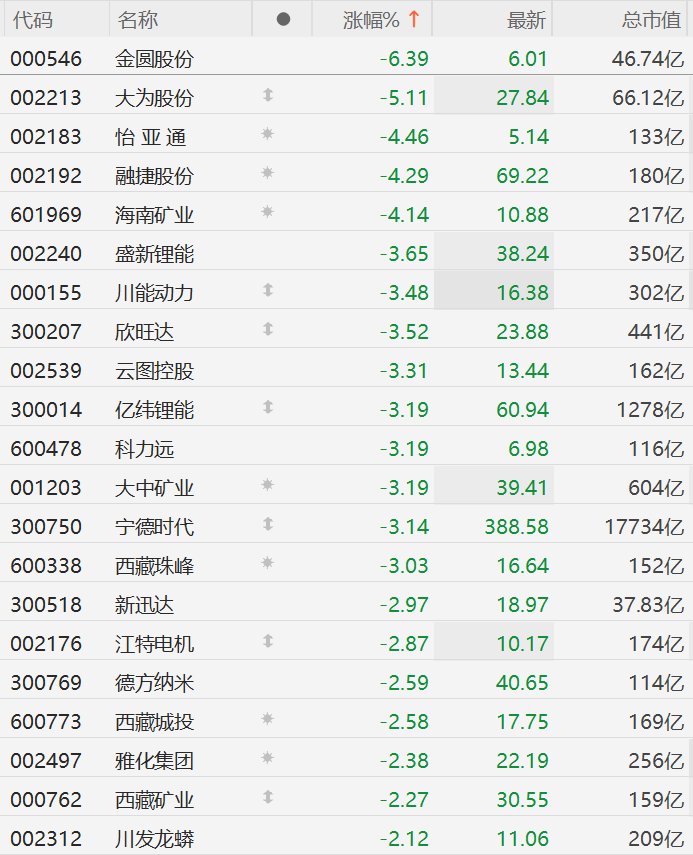Viewport: 693px width, 855px height.
Task: Open the 西藏珠峰 stock row
Action: pos(154,566)
